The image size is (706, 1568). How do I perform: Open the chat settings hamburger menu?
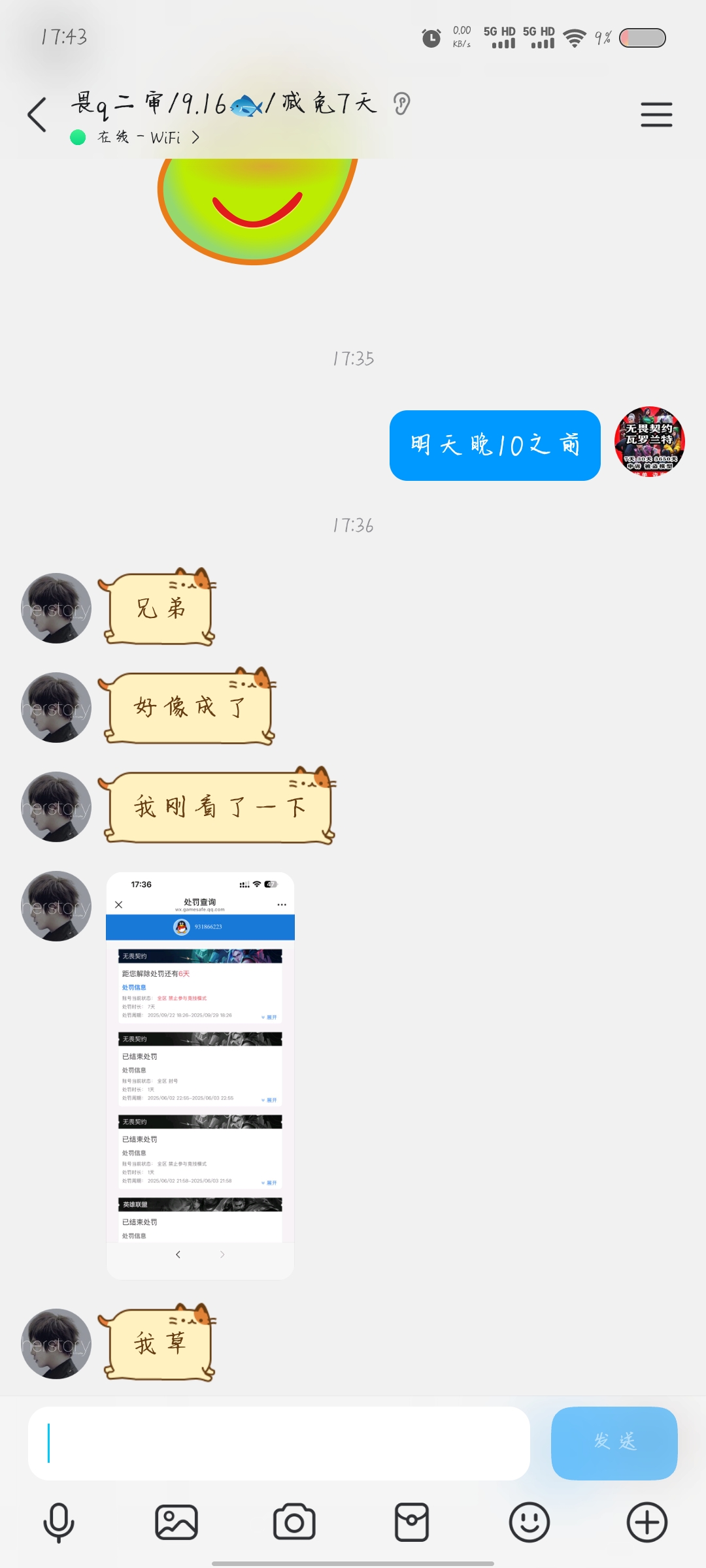[656, 114]
